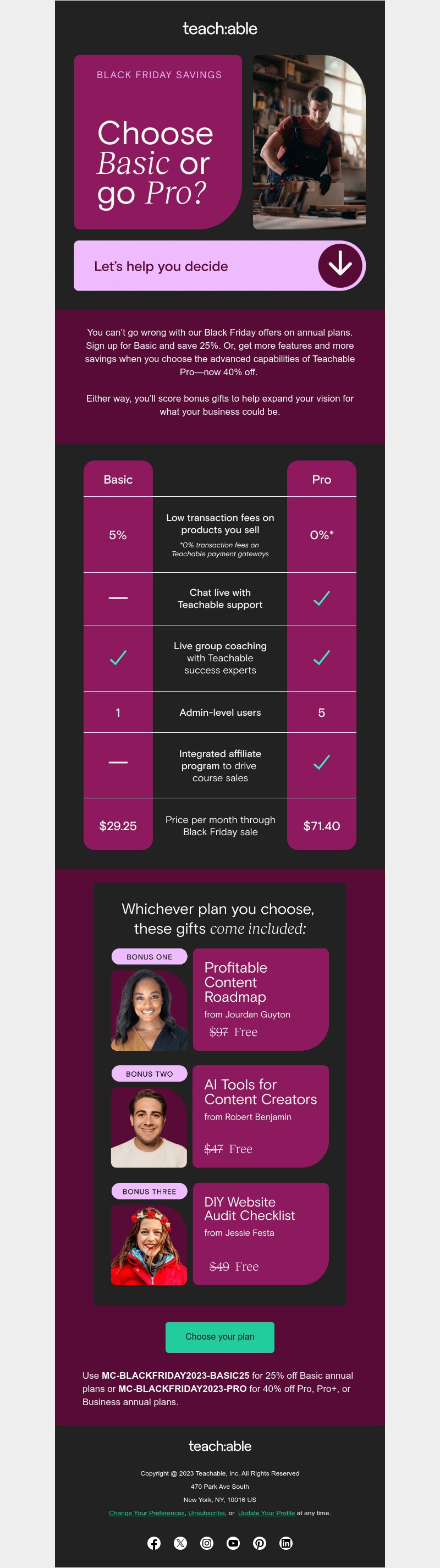
Task: Tap the Unsubscribe link
Action: 206,1512
